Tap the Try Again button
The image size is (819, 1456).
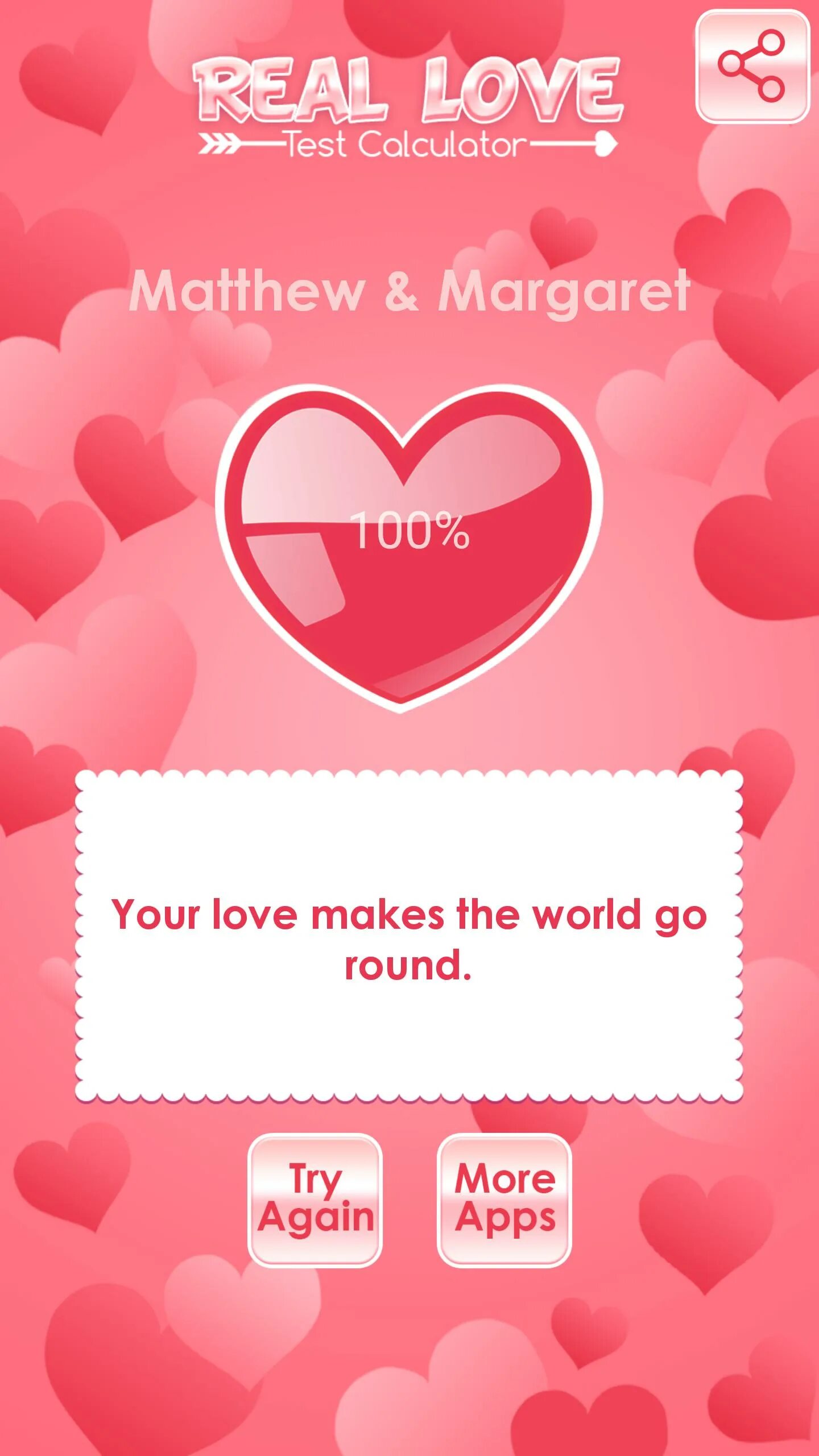pos(315,1200)
